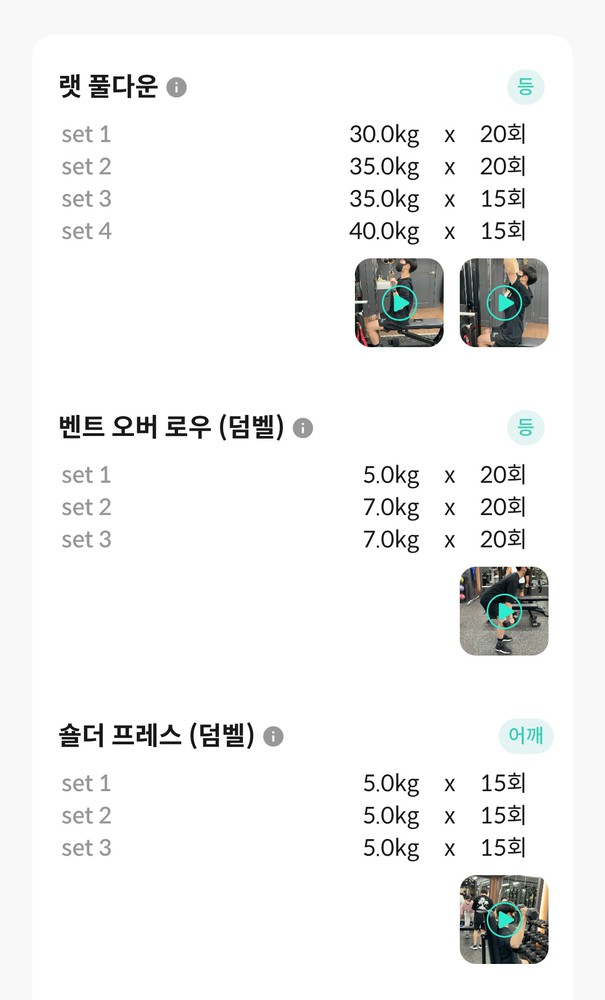Image resolution: width=605 pixels, height=1000 pixels.
Task: Play the 벤트 오버 로우 exercise video
Action: pos(504,611)
